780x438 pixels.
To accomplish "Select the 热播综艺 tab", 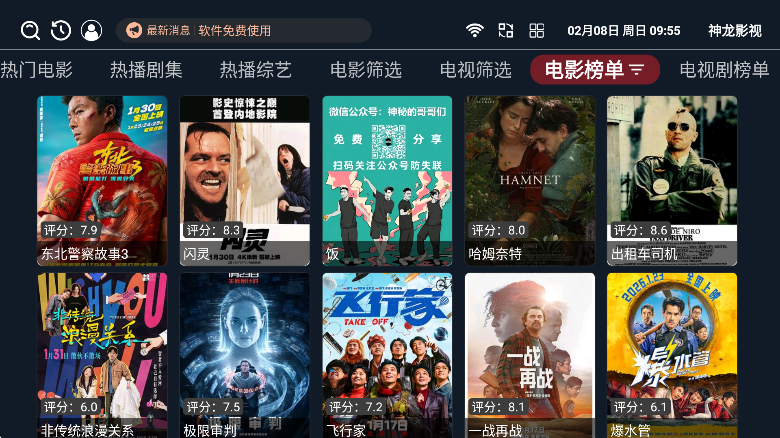I will pos(256,70).
